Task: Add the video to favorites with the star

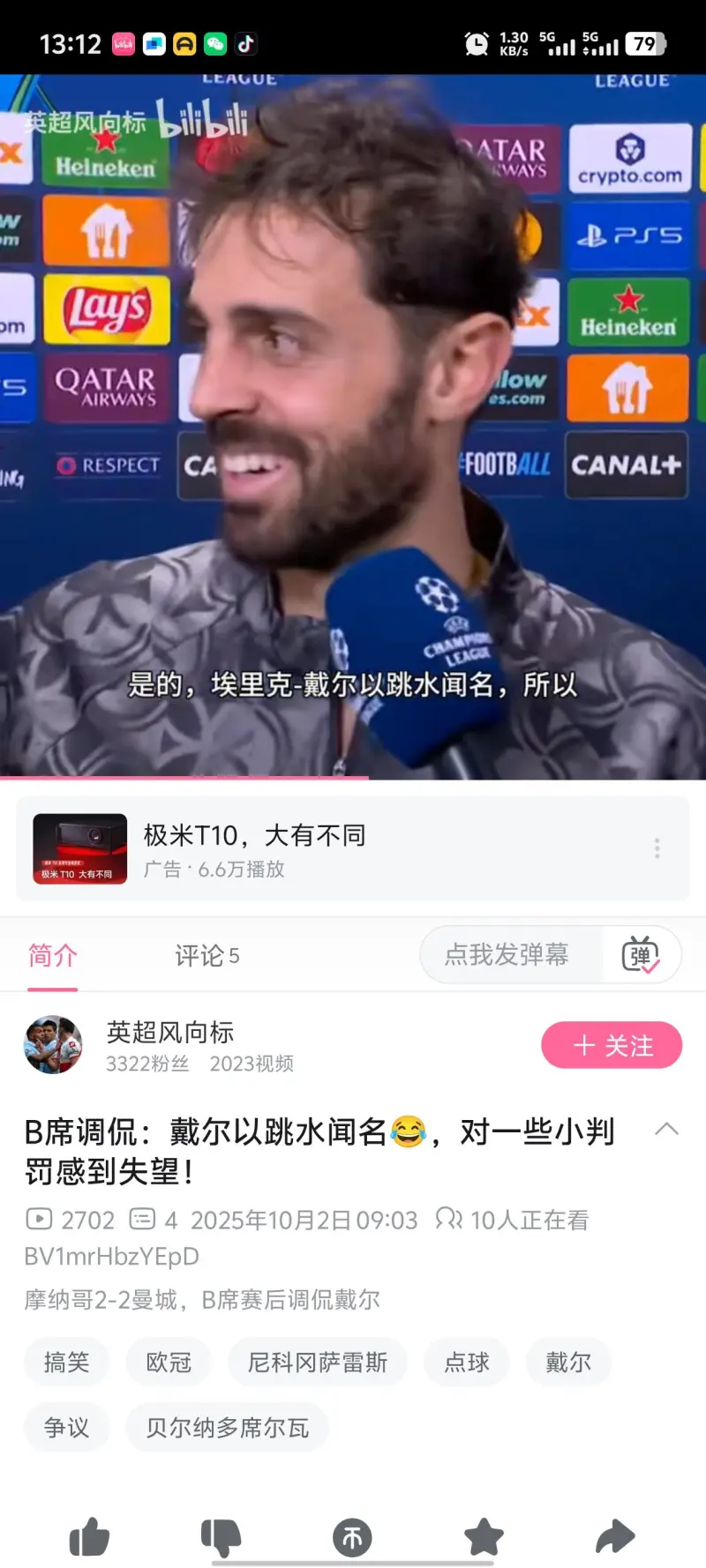Action: [484, 1537]
